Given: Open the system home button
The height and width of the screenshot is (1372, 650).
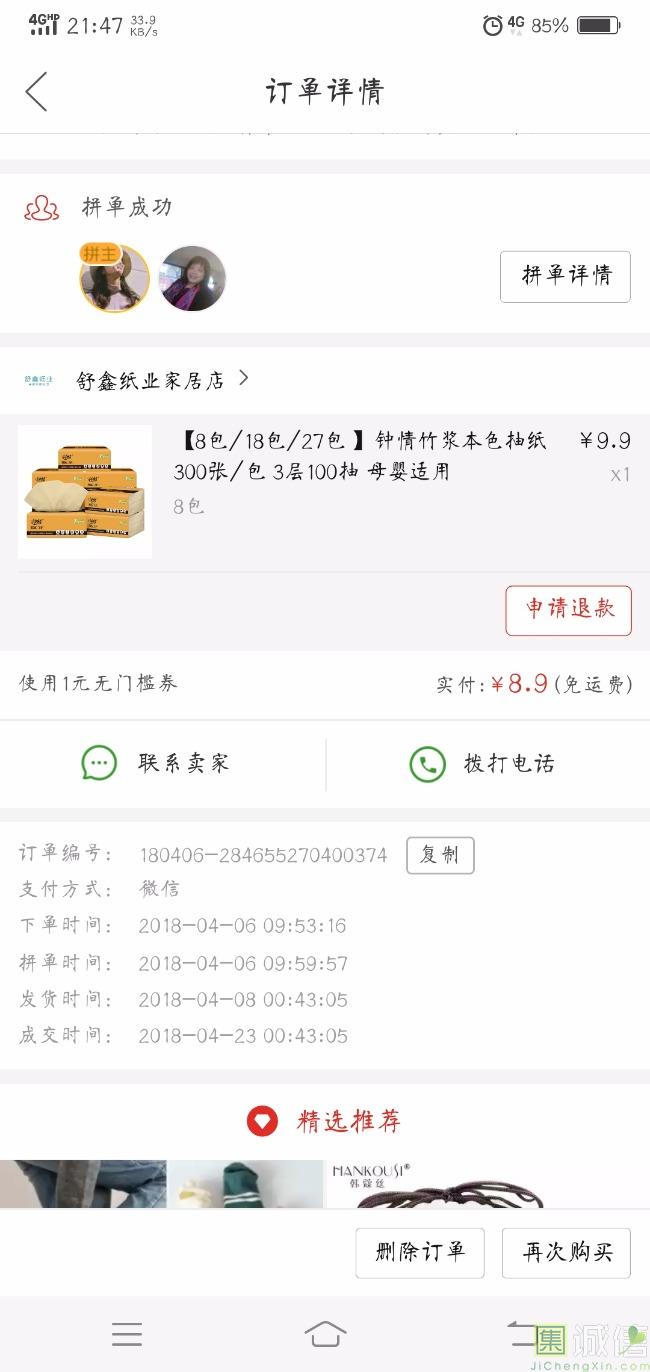Looking at the screenshot, I should click(x=325, y=1334).
